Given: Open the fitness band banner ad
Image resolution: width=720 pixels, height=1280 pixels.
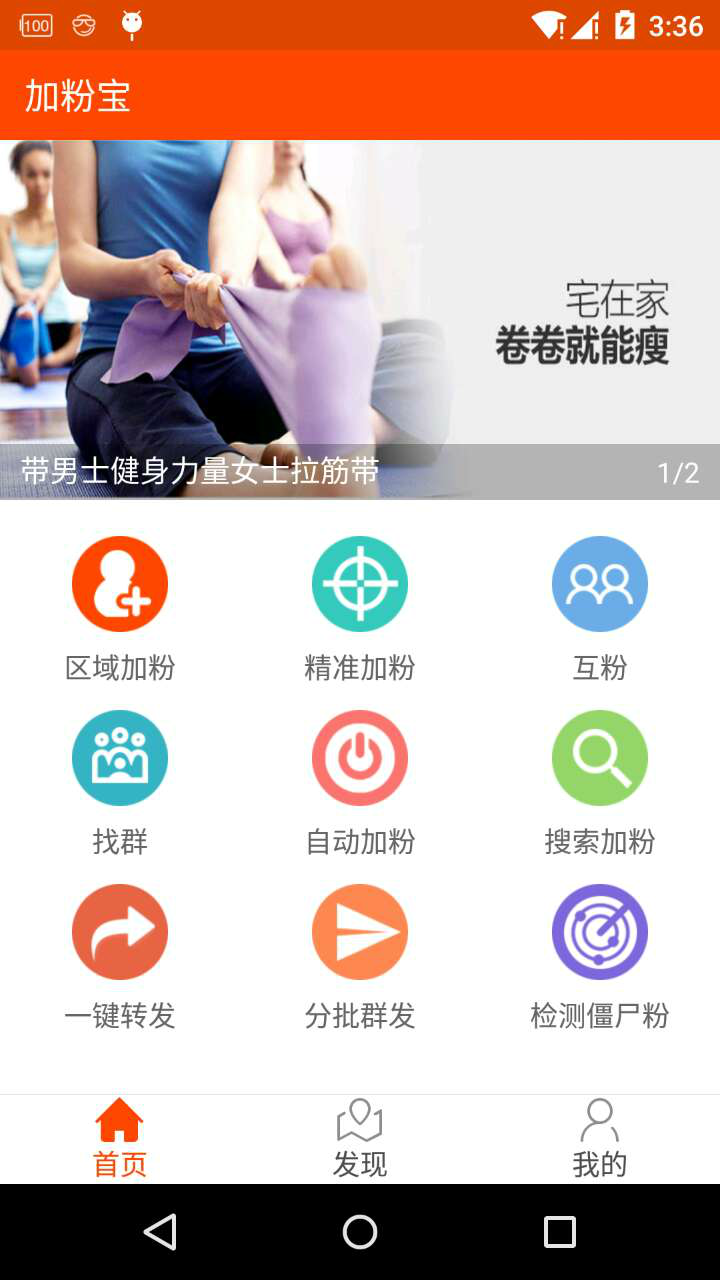Looking at the screenshot, I should [x=360, y=320].
